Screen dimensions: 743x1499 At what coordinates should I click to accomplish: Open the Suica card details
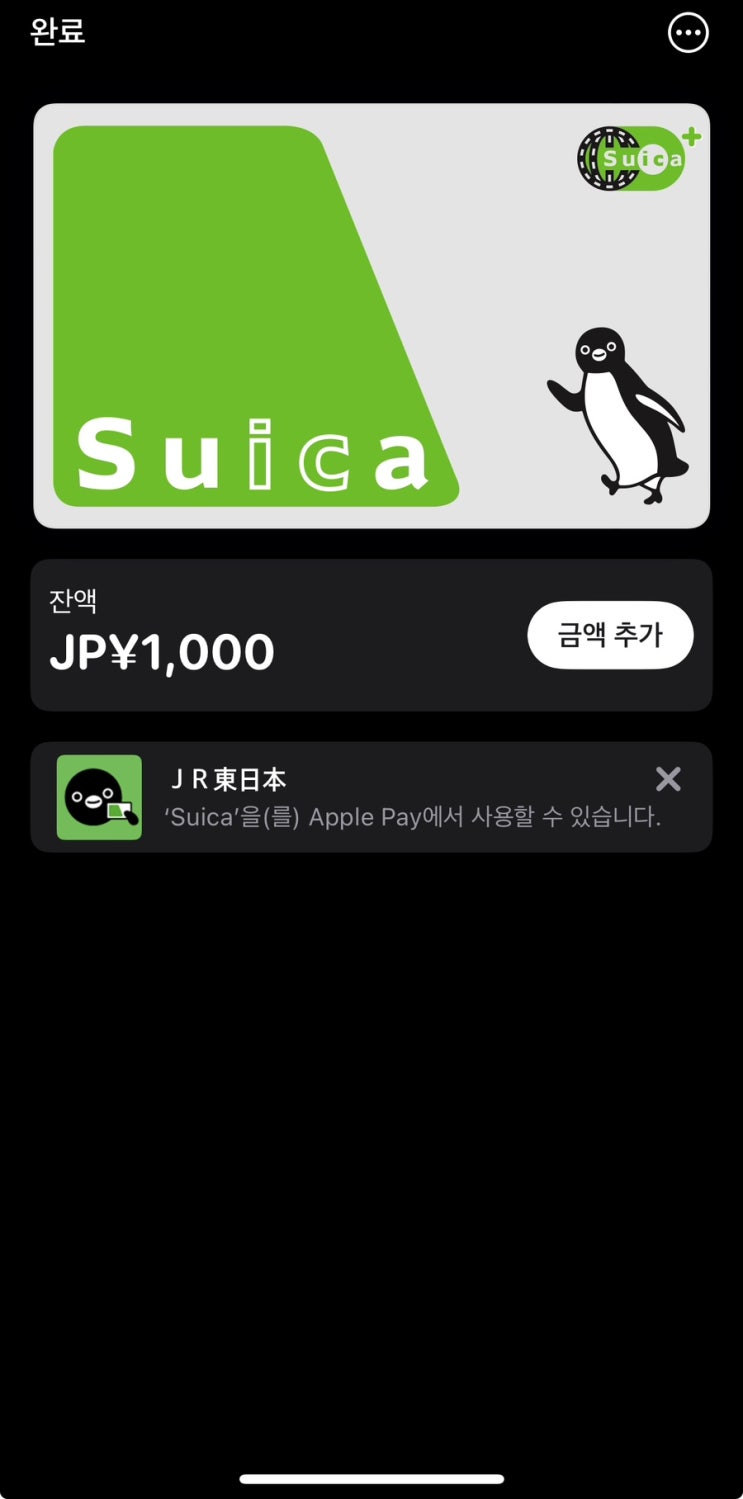tap(371, 316)
